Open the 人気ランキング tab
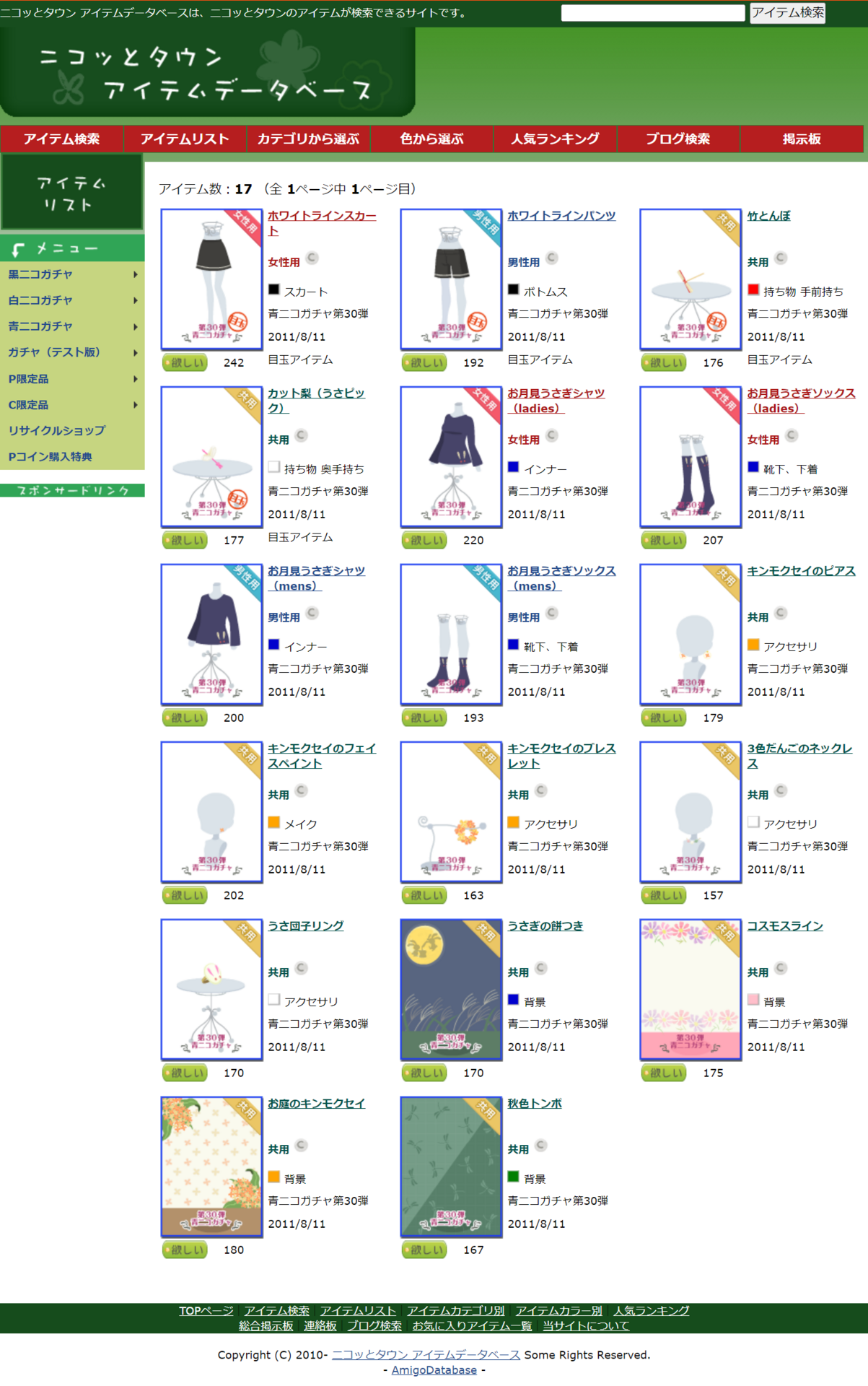Screen dimensions: 868x1386 pos(555,139)
